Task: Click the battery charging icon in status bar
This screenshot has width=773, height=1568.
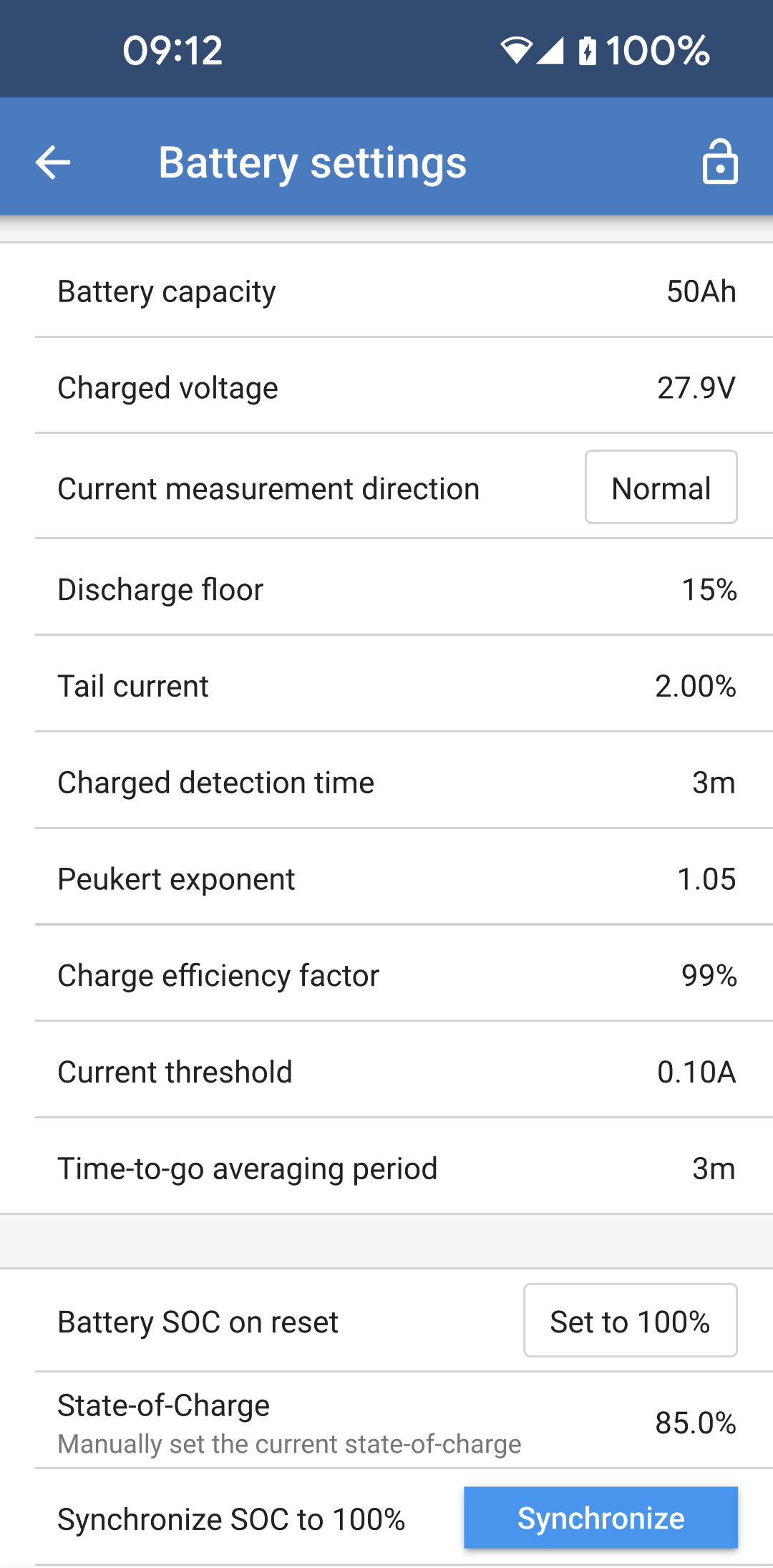Action: 587,49
